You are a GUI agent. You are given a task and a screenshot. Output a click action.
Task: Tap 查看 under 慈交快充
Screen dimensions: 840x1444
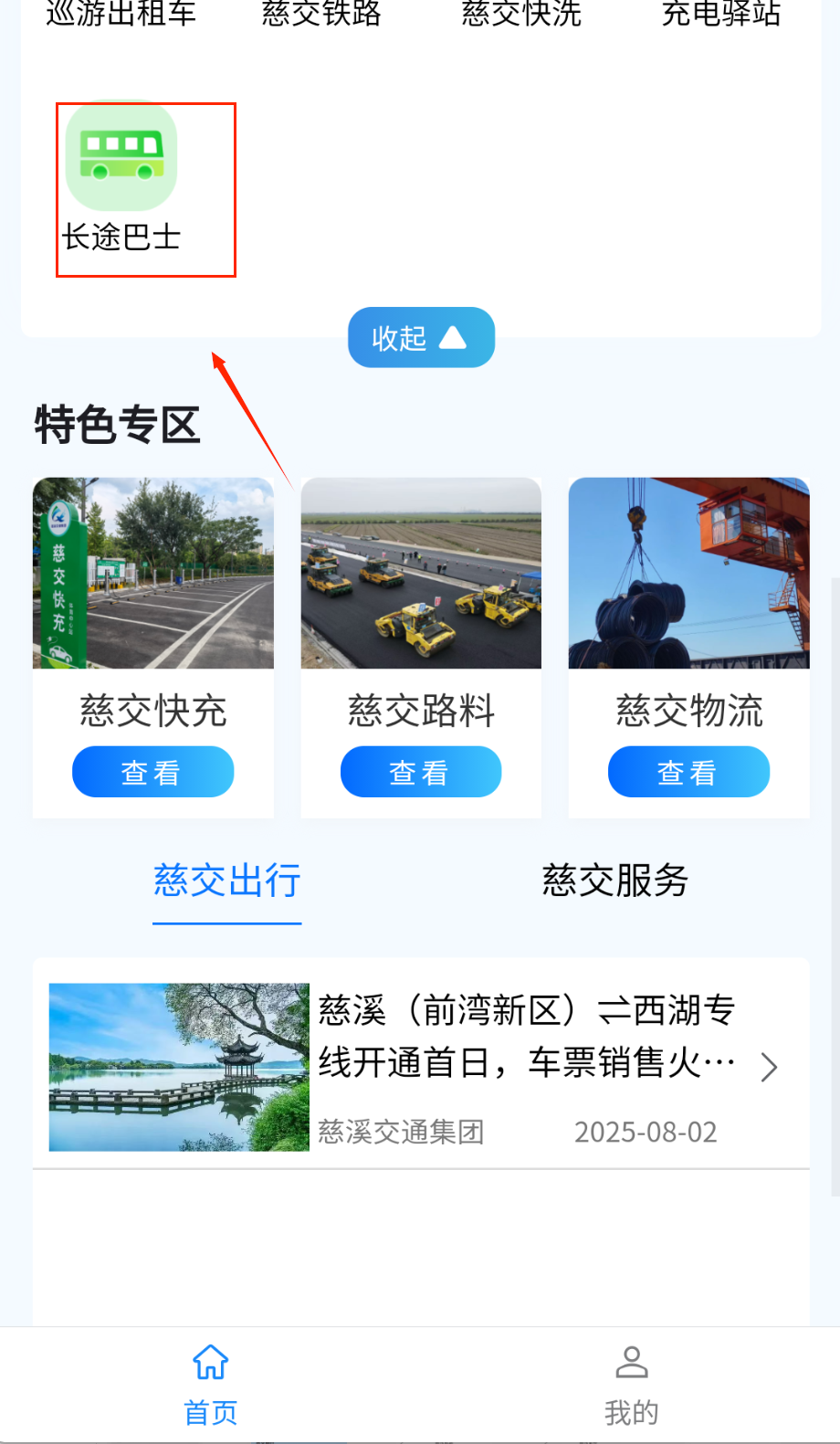[152, 772]
